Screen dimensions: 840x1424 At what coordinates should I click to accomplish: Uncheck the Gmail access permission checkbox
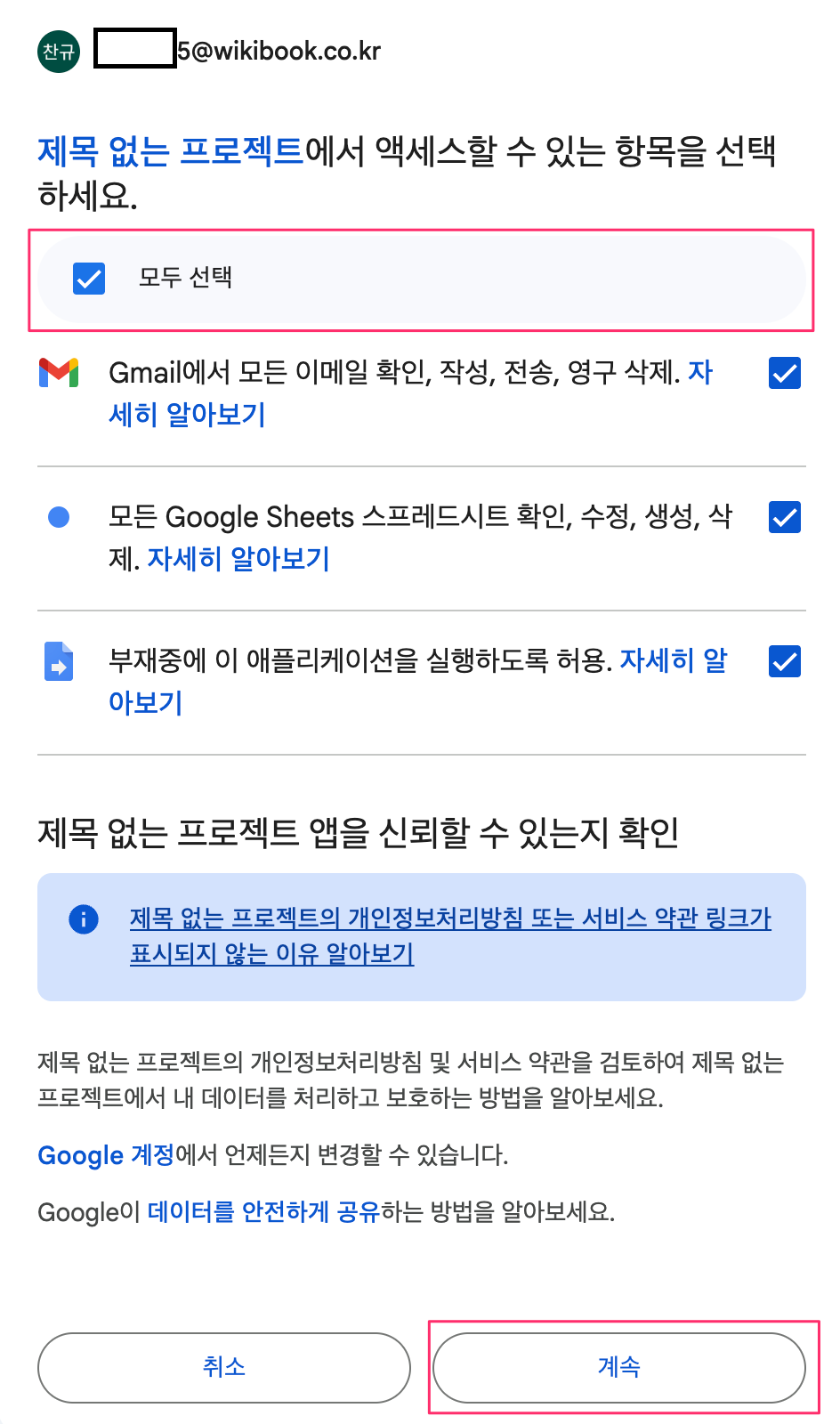click(x=784, y=373)
